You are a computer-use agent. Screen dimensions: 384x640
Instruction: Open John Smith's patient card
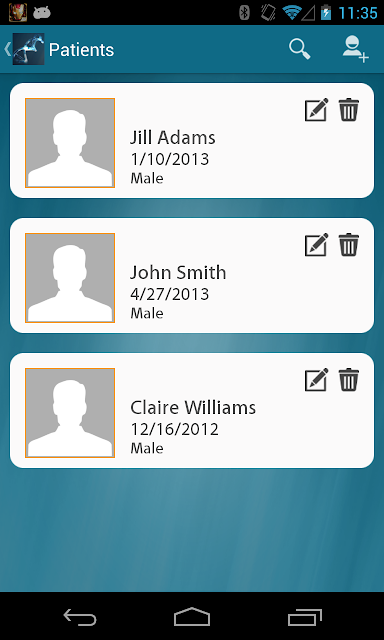coord(192,276)
